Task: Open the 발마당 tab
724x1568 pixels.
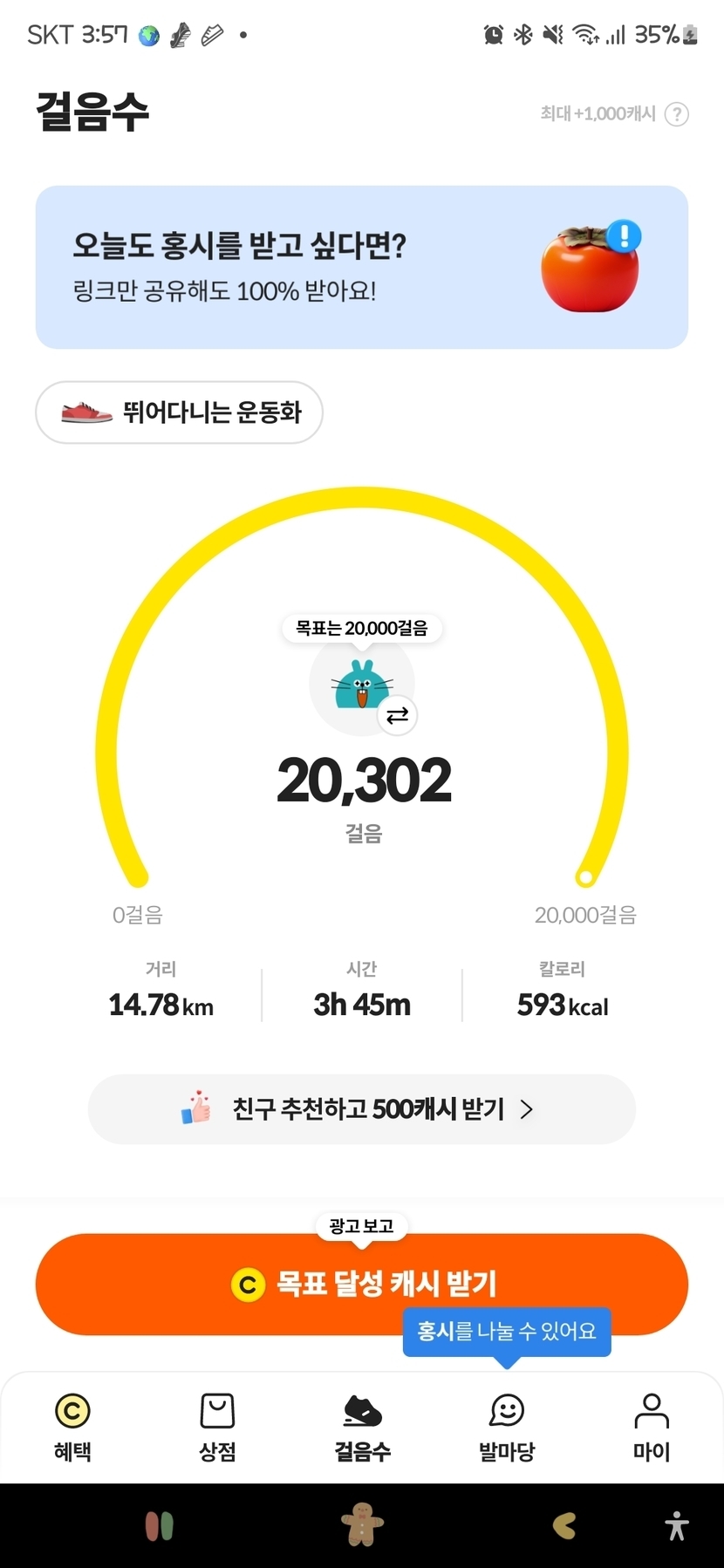Action: (x=507, y=1427)
